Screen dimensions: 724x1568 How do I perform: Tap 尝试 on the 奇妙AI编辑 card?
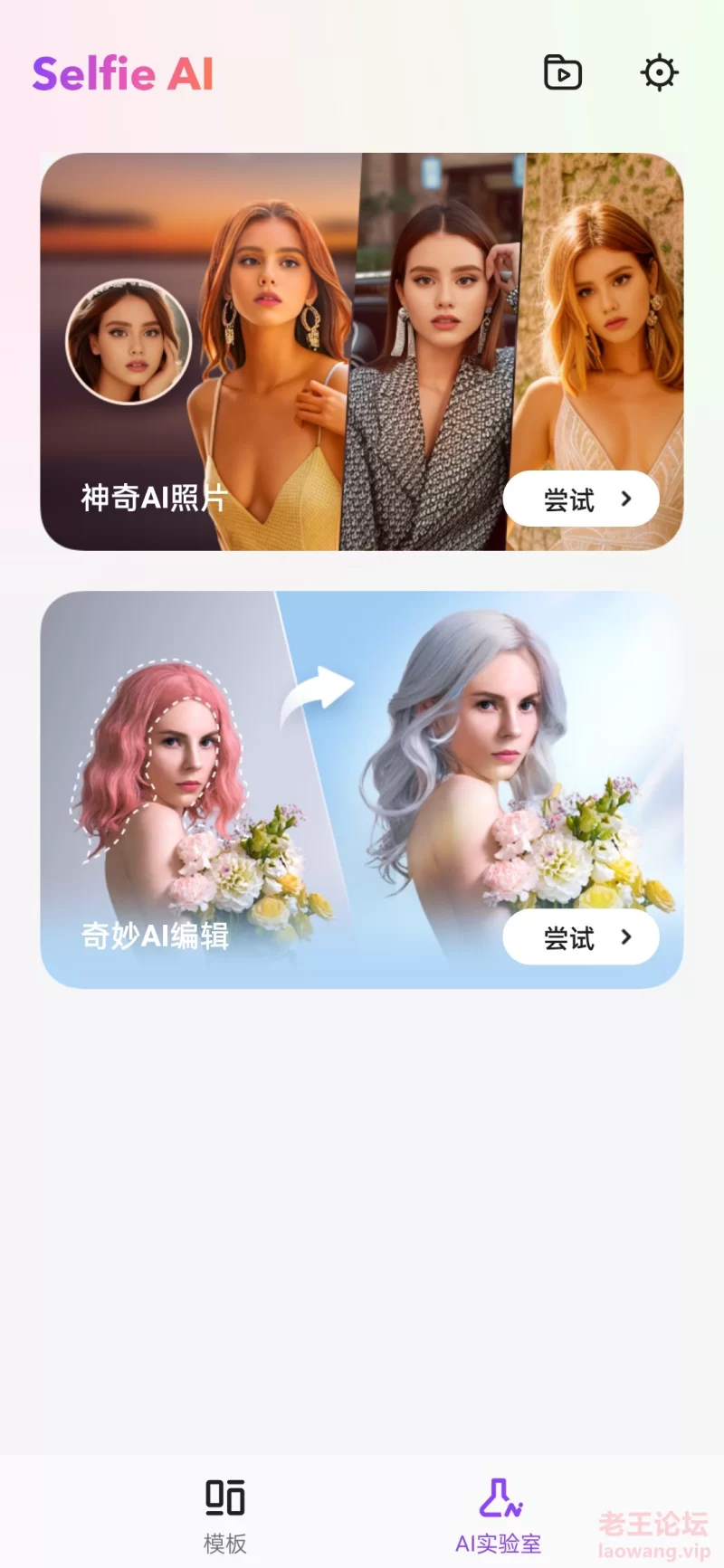click(x=580, y=937)
